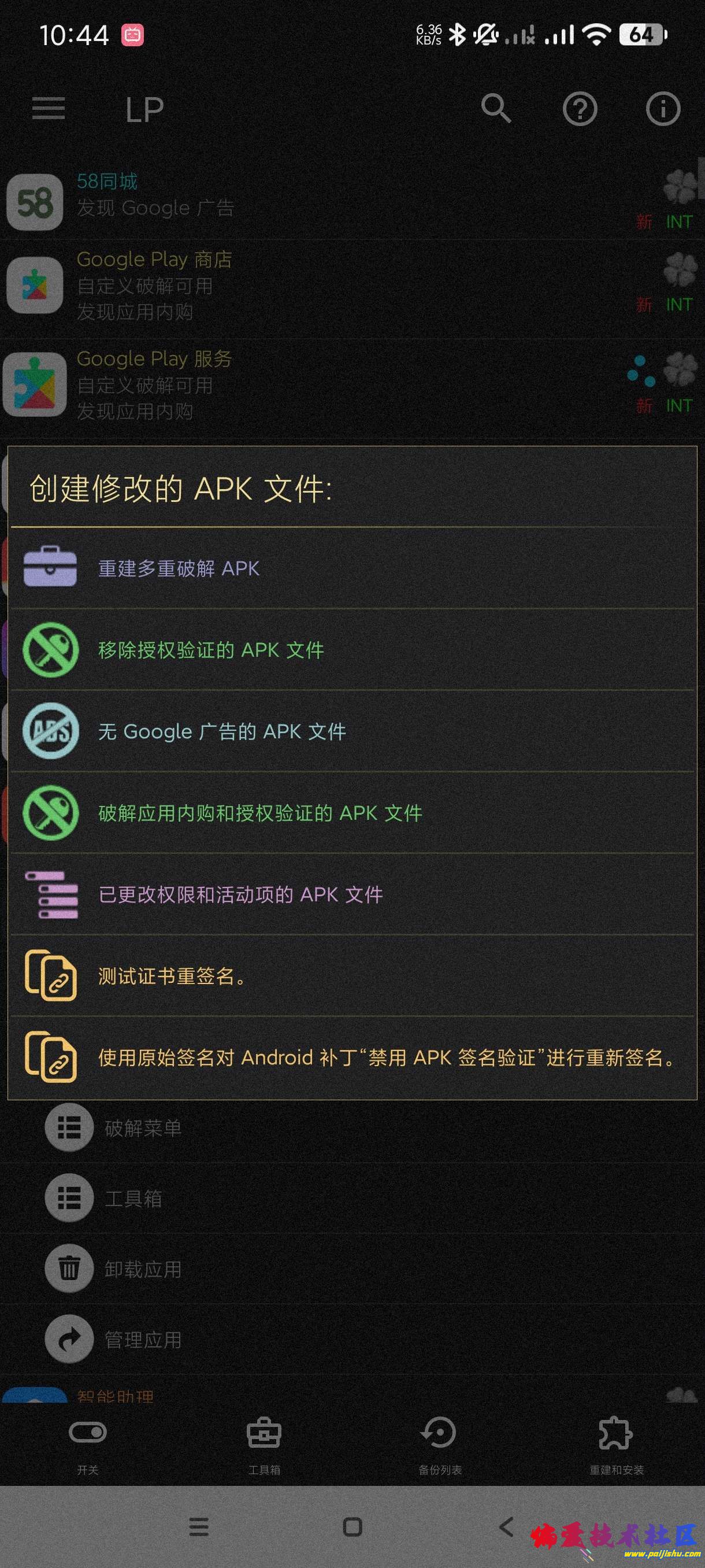Tap 管理应用 in the list

142,1340
